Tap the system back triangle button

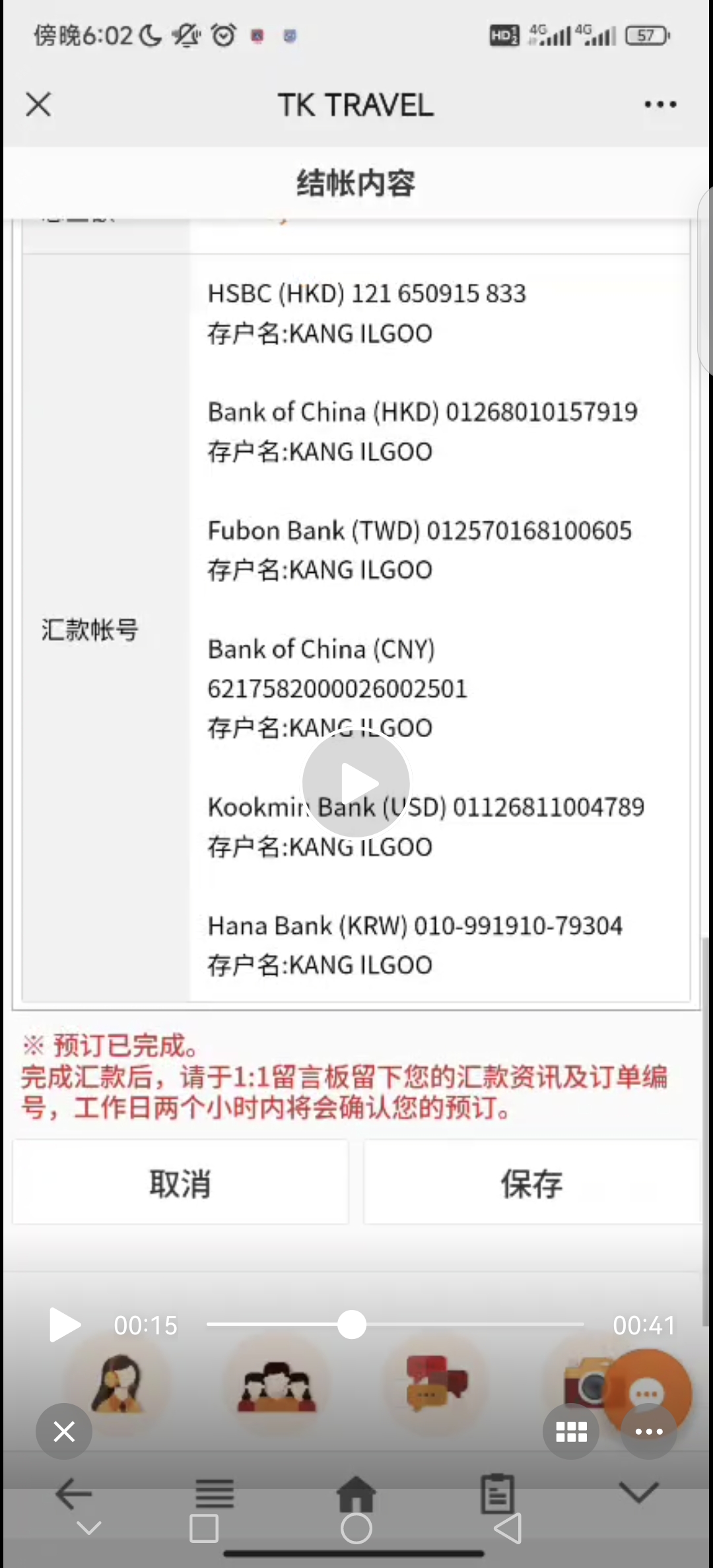[x=508, y=1528]
